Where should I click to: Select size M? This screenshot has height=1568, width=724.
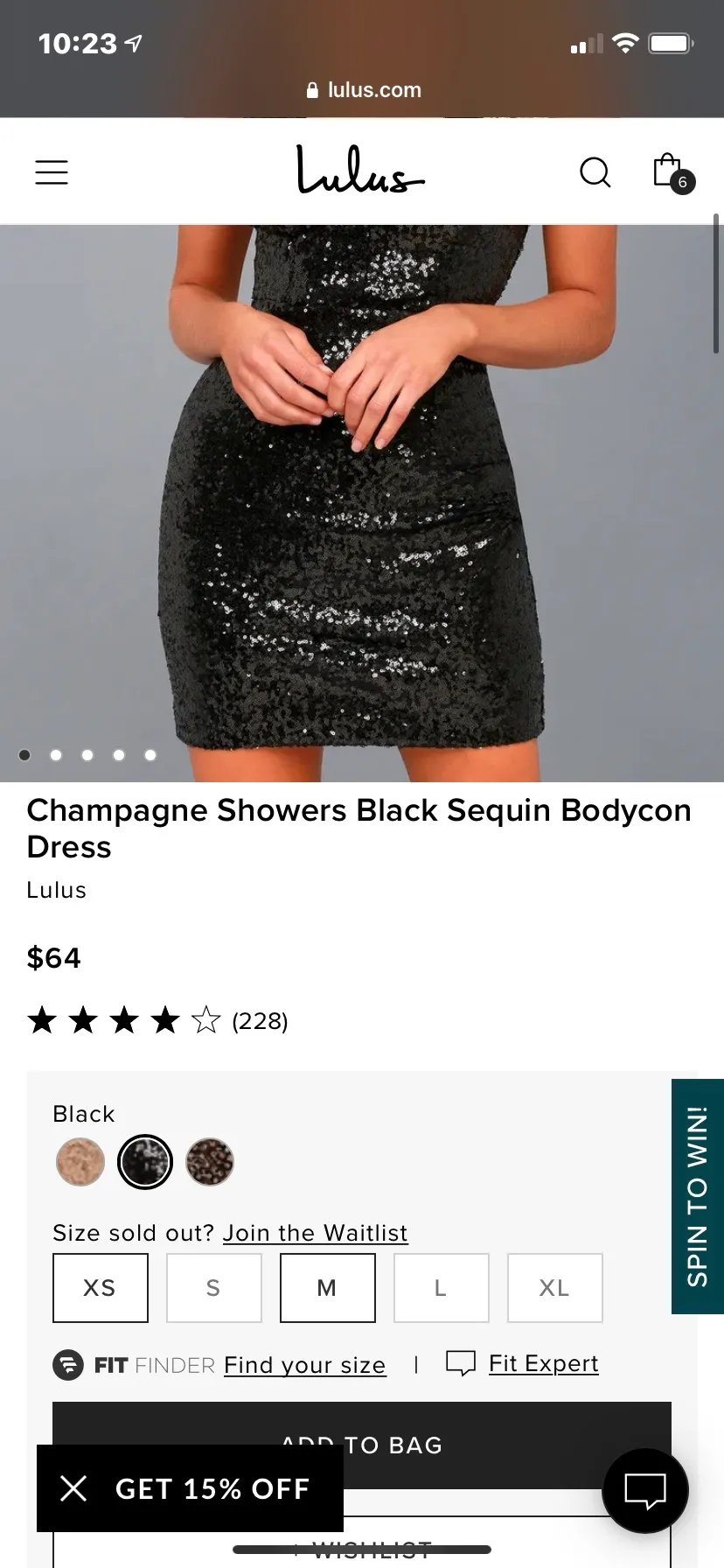pos(327,1287)
